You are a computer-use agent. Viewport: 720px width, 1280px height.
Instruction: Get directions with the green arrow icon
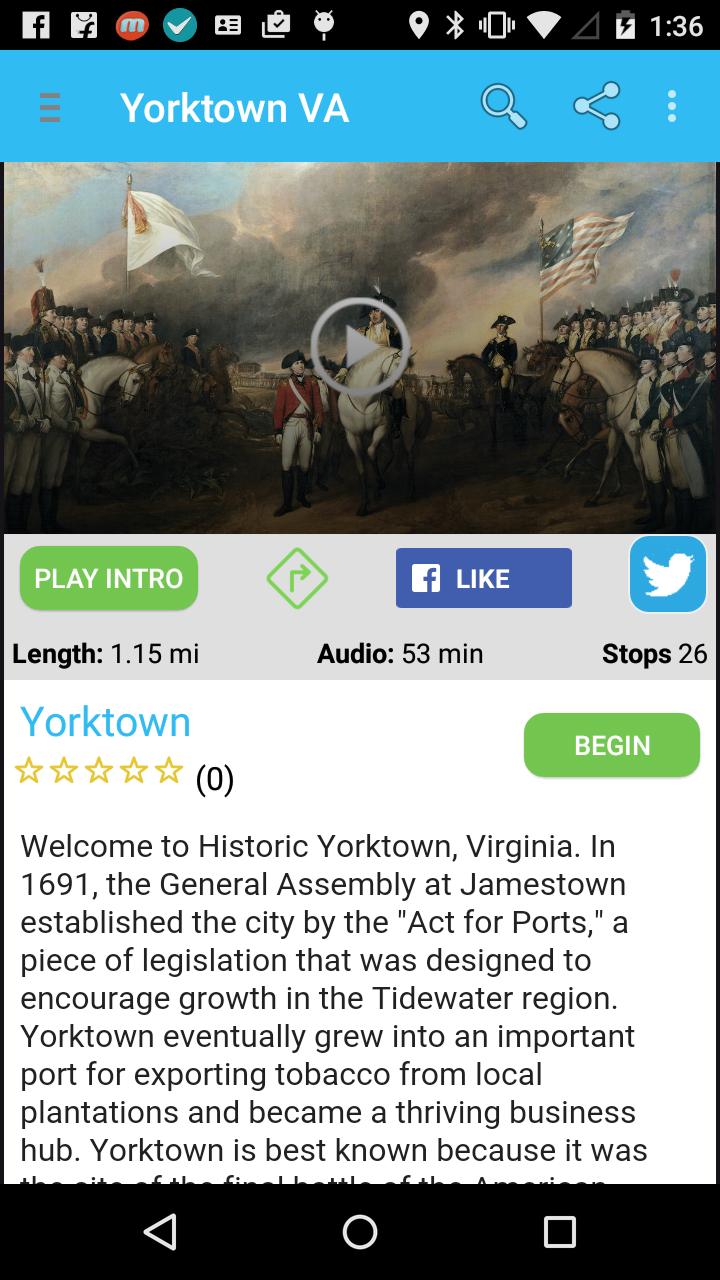coord(297,578)
